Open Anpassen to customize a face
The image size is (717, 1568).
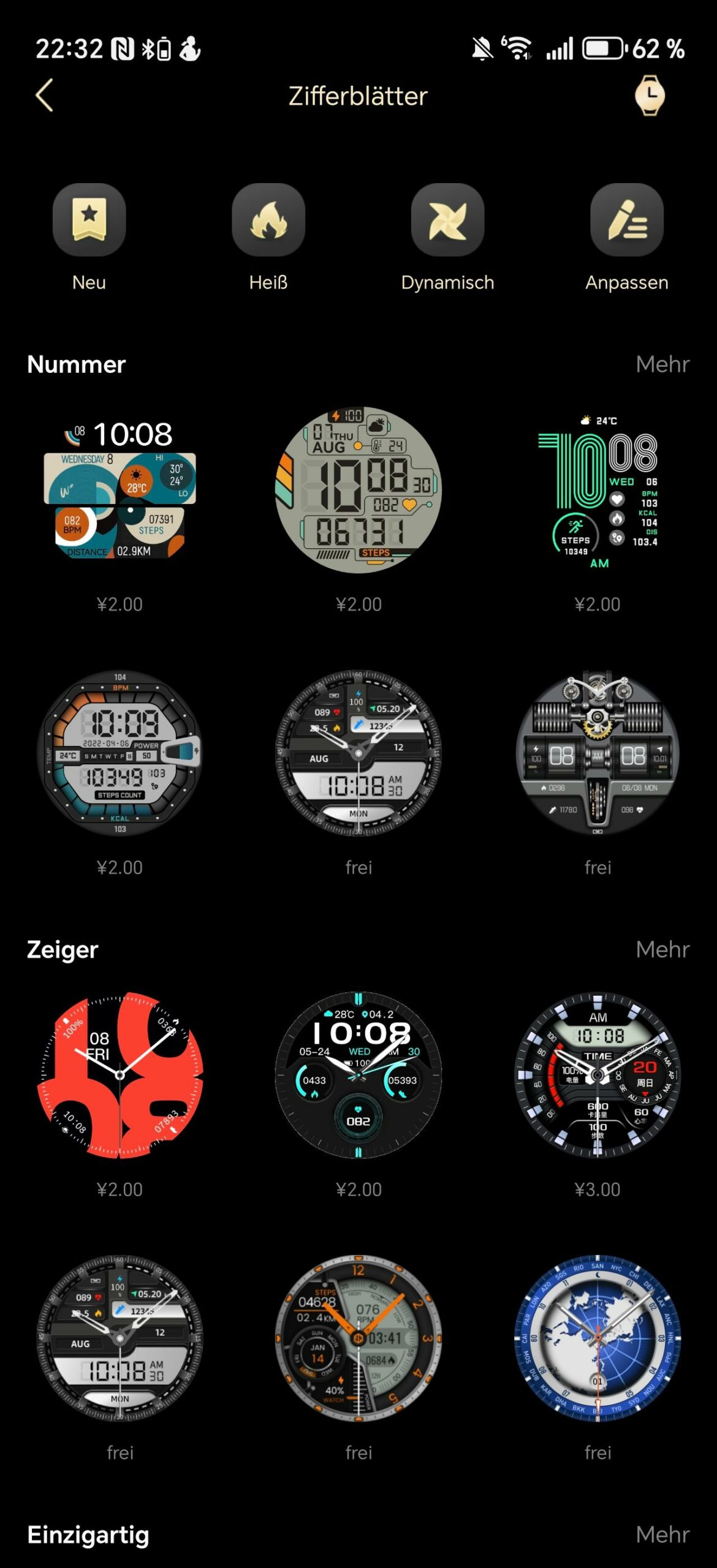pos(626,220)
